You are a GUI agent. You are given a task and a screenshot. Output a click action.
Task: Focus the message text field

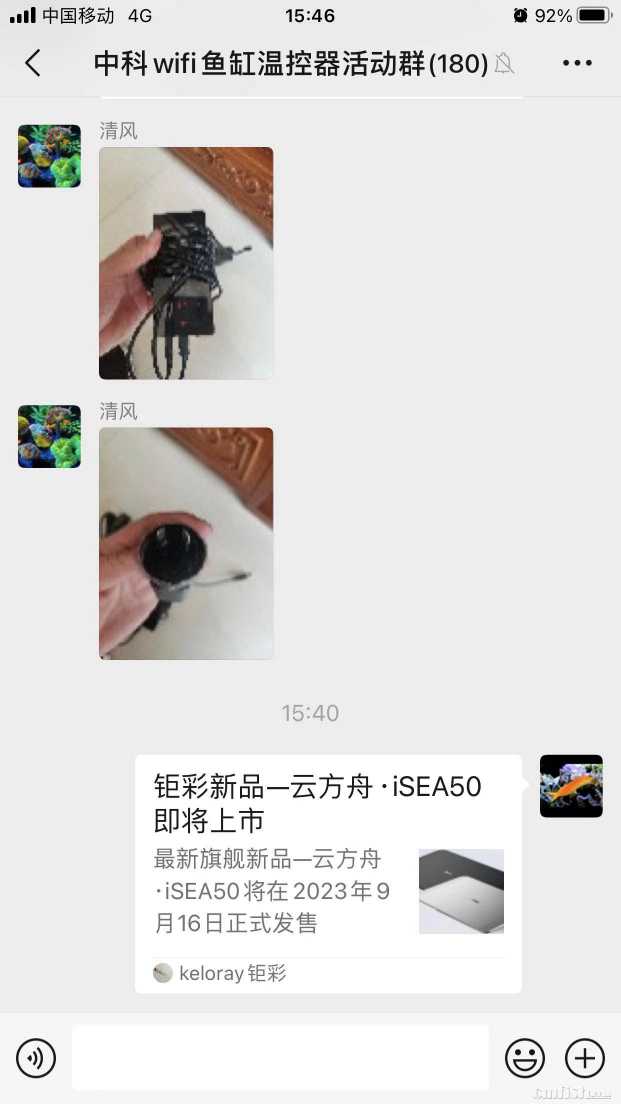tap(280, 1058)
